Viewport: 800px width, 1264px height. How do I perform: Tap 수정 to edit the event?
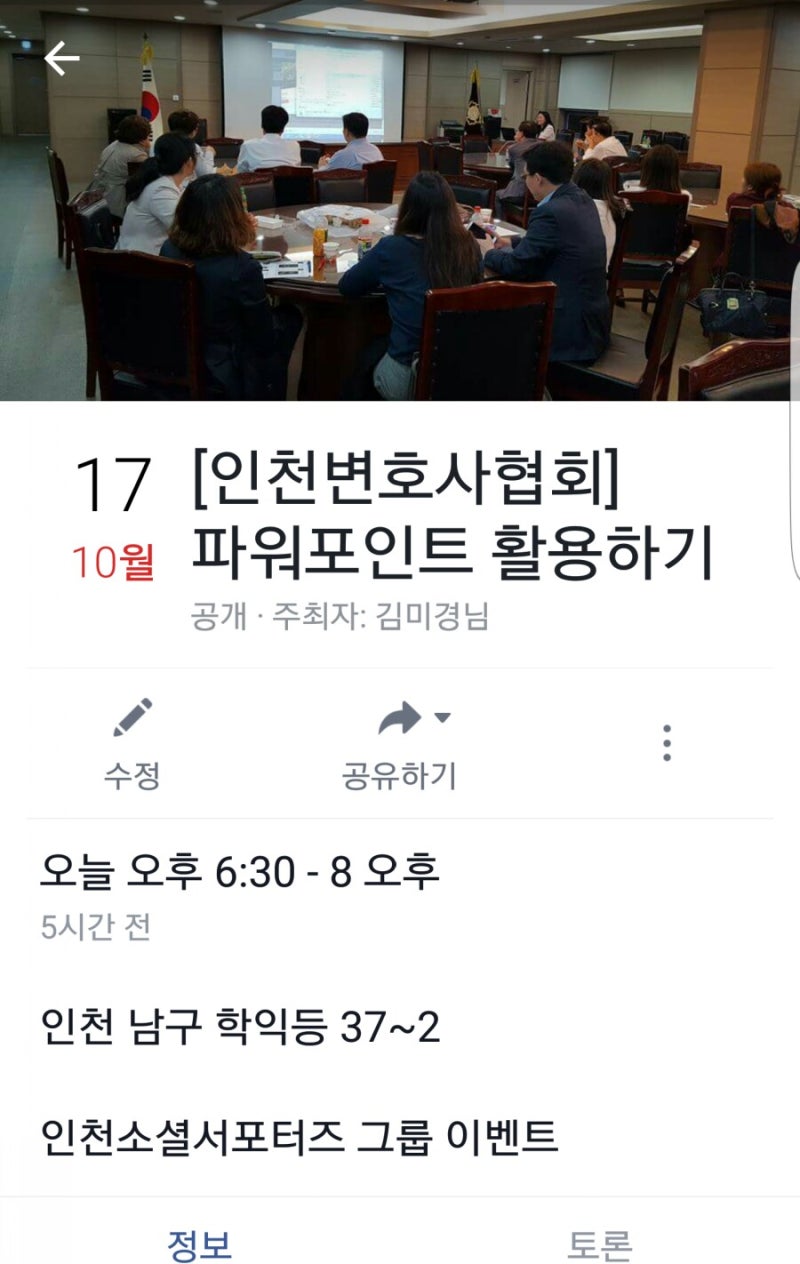pyautogui.click(x=132, y=743)
